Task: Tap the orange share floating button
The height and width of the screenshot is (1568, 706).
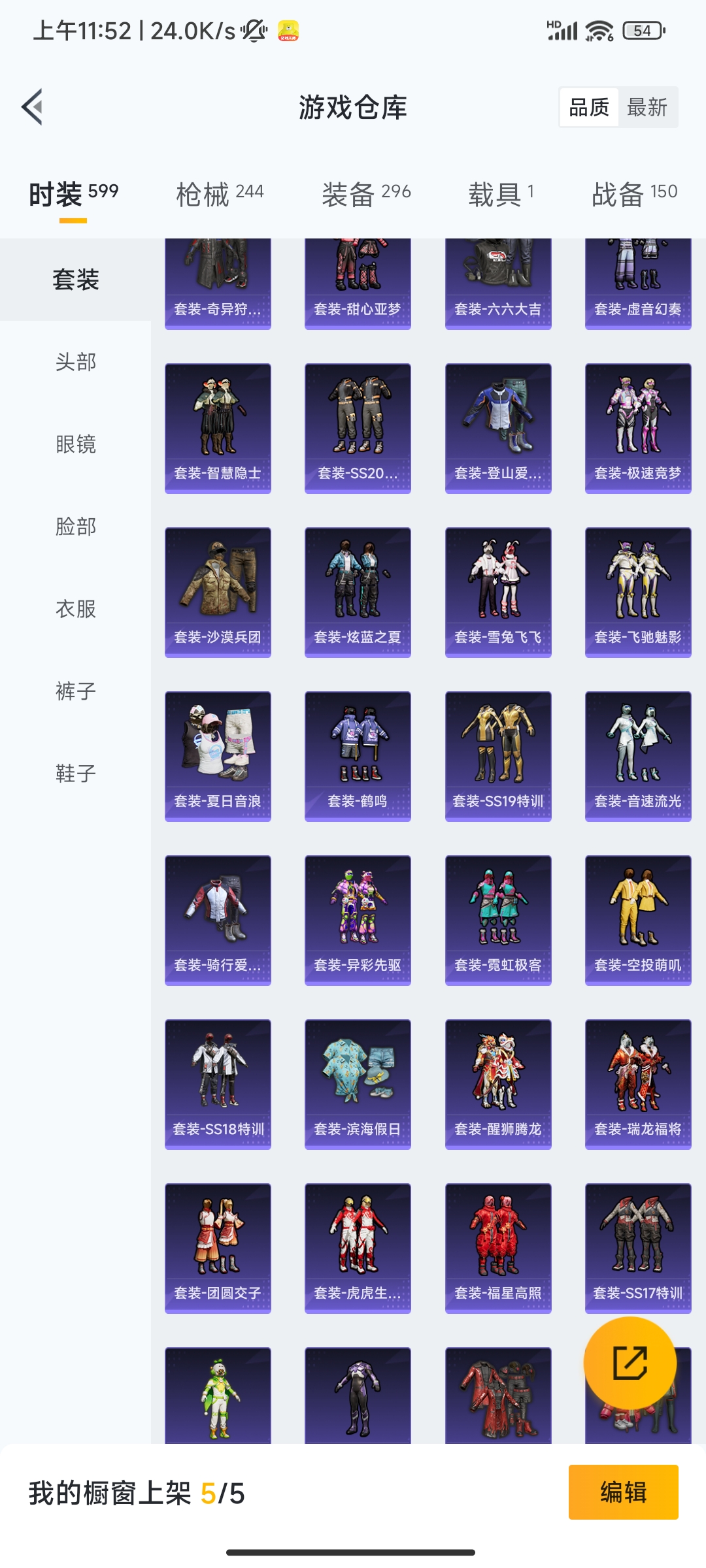Action: (x=630, y=1363)
